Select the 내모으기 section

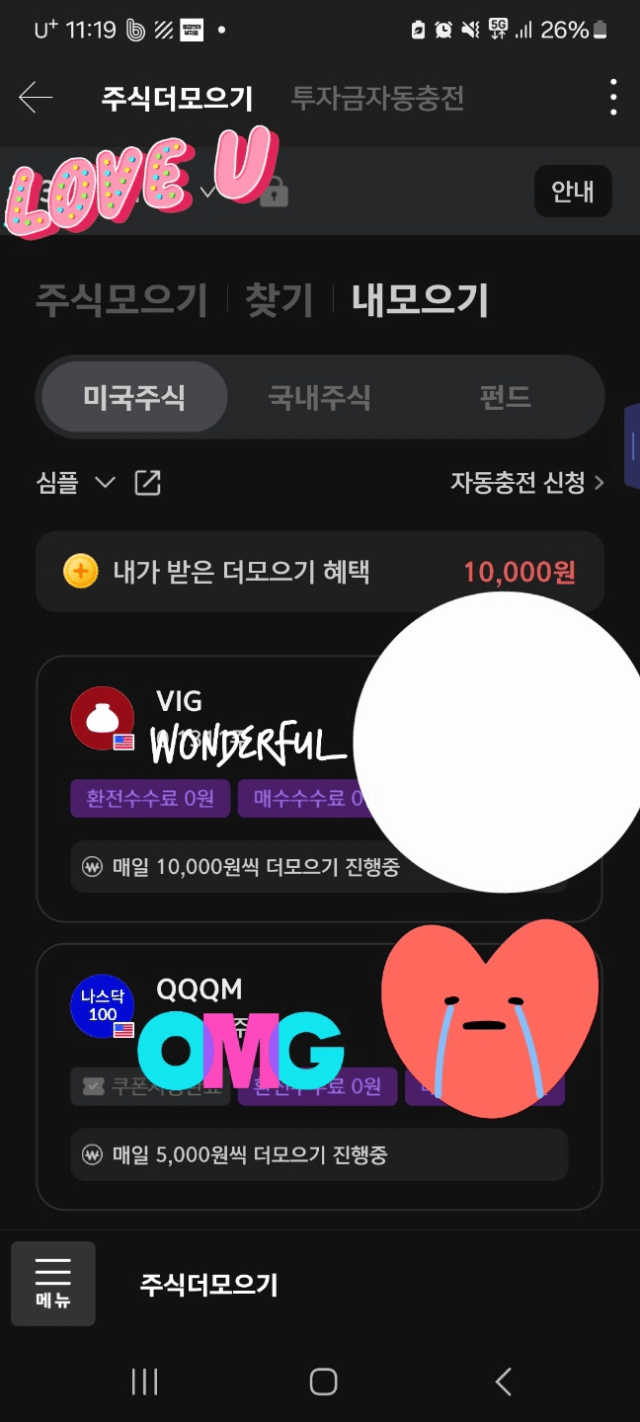[420, 300]
